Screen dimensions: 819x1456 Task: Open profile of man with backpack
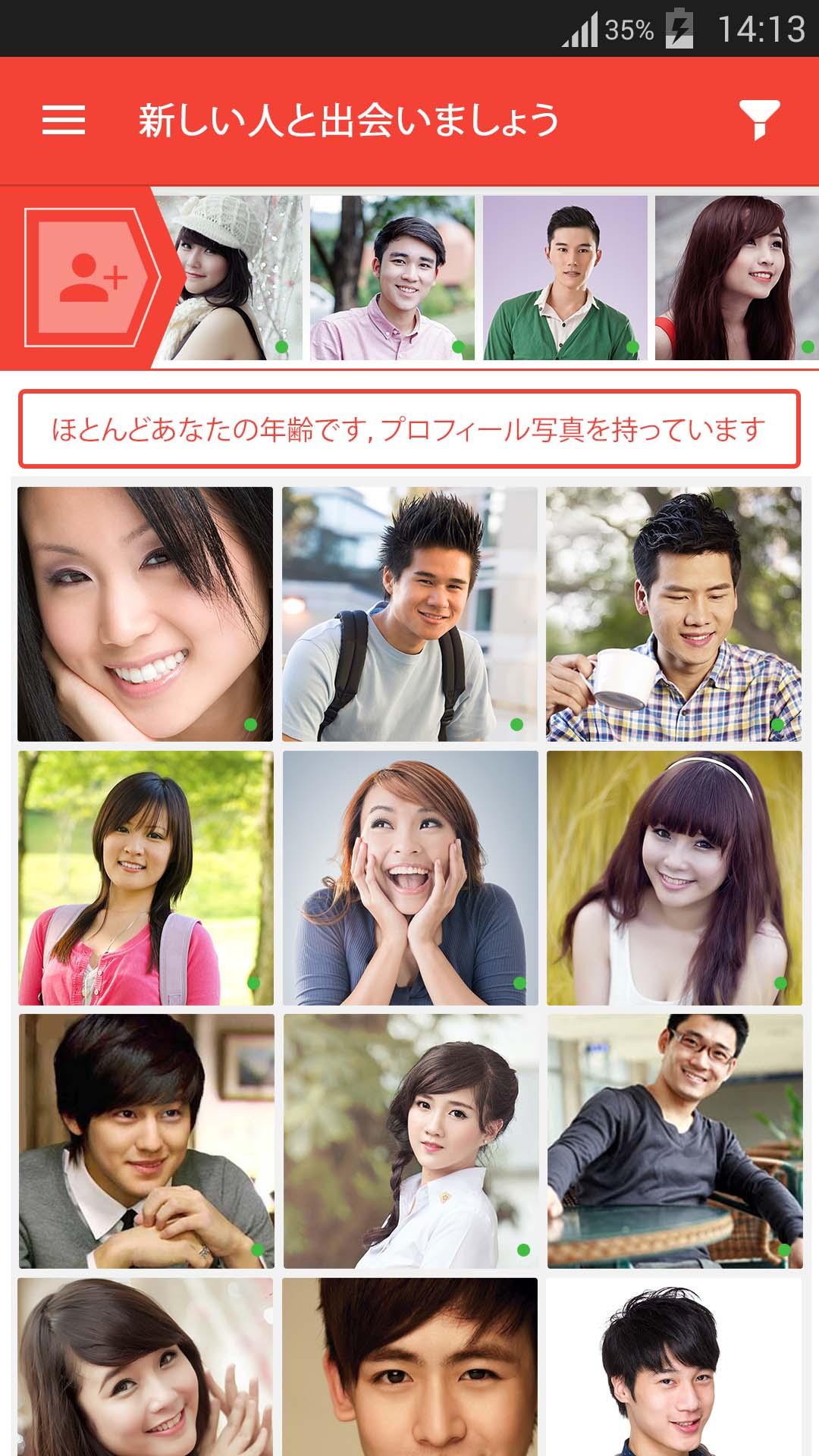tap(409, 614)
